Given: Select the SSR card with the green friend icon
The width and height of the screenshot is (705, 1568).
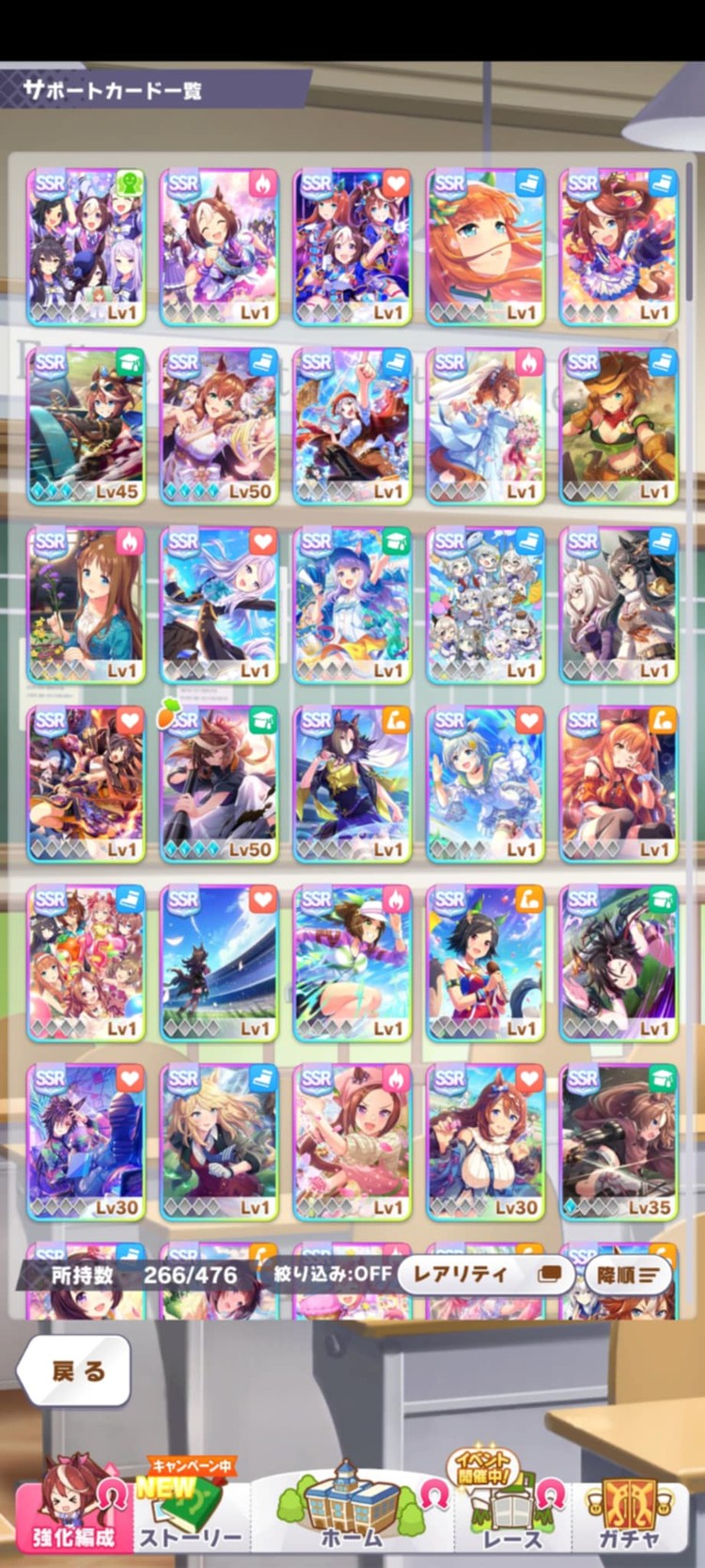Looking at the screenshot, I should (86, 247).
